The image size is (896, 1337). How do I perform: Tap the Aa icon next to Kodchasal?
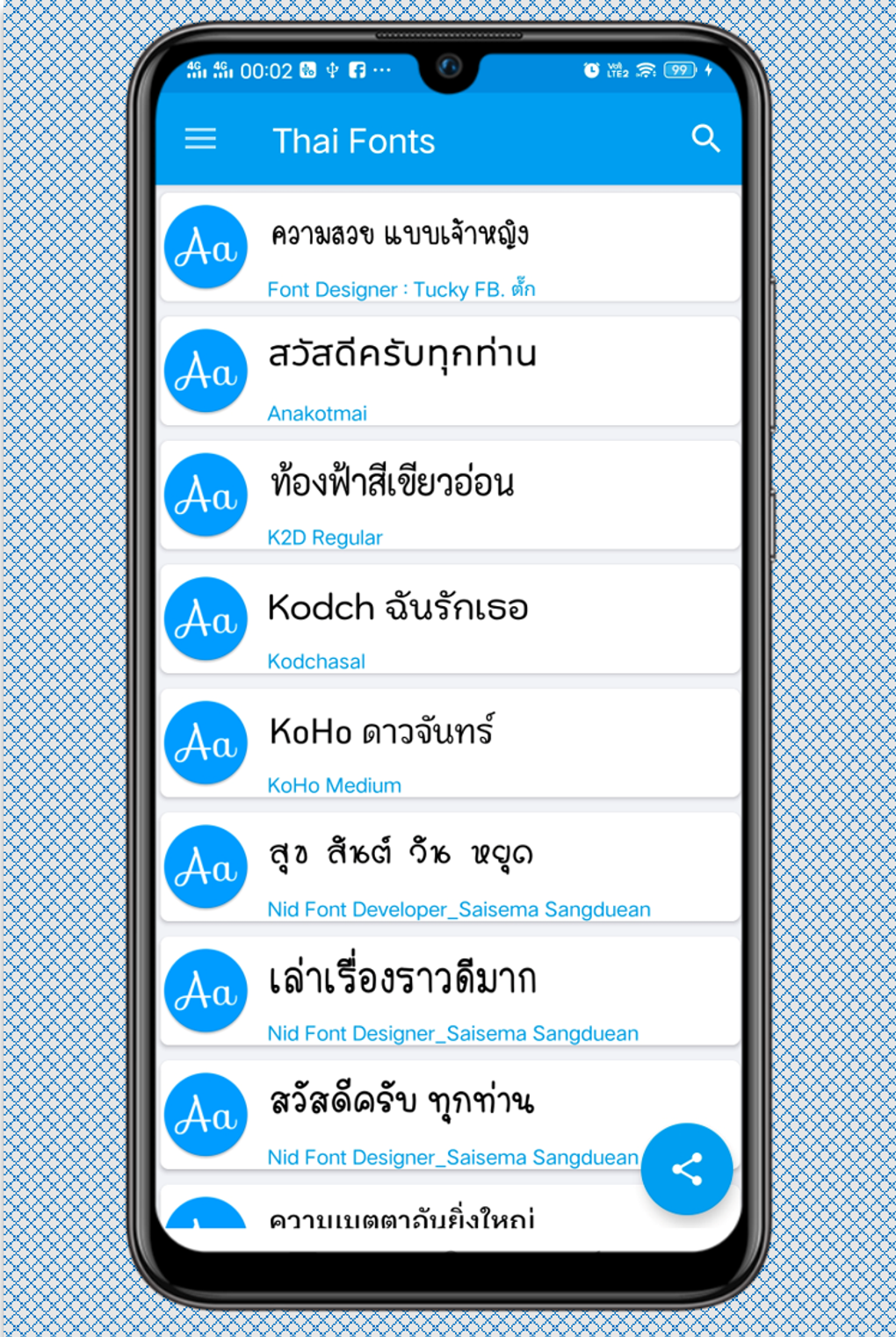tap(205, 618)
